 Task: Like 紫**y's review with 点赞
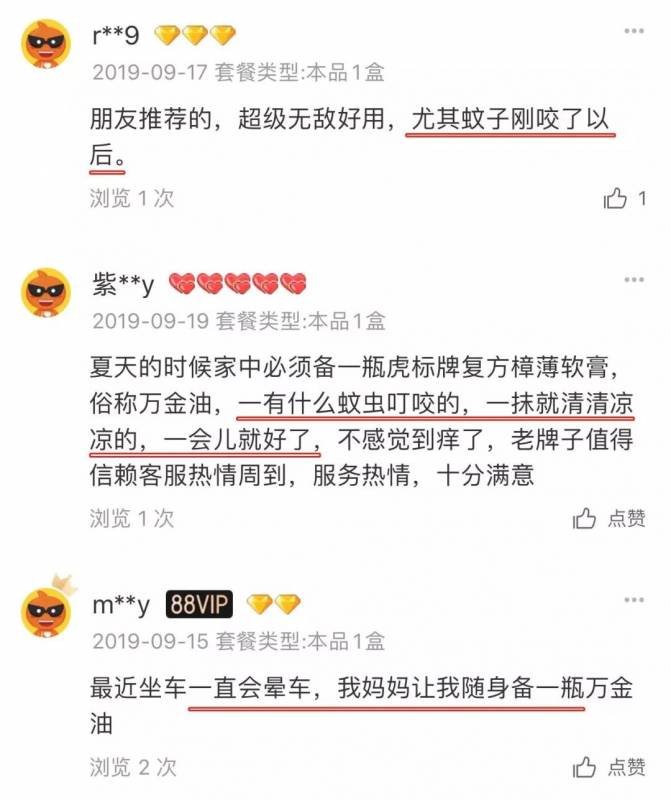coord(610,518)
